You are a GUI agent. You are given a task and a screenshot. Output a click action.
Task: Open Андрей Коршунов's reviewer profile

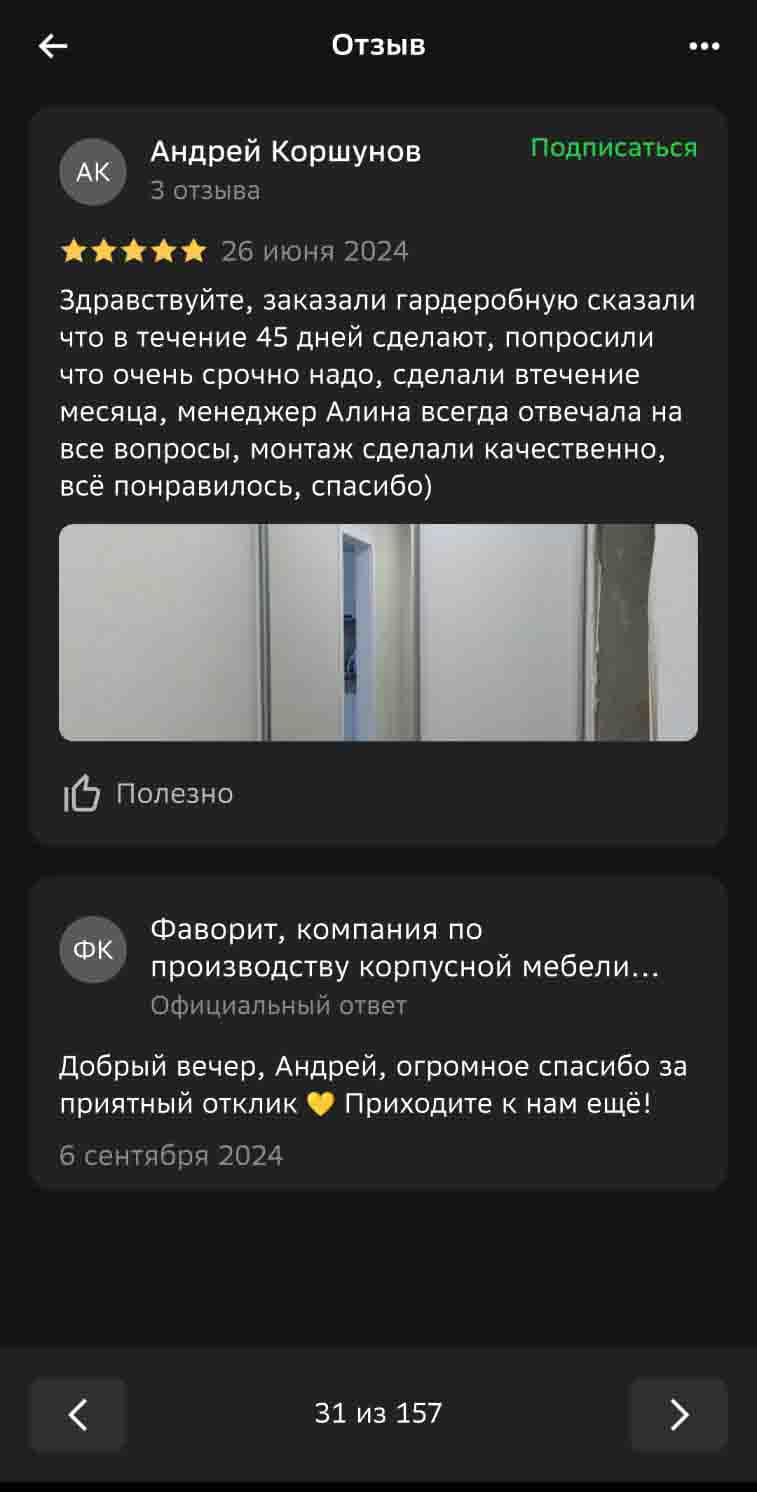click(285, 152)
